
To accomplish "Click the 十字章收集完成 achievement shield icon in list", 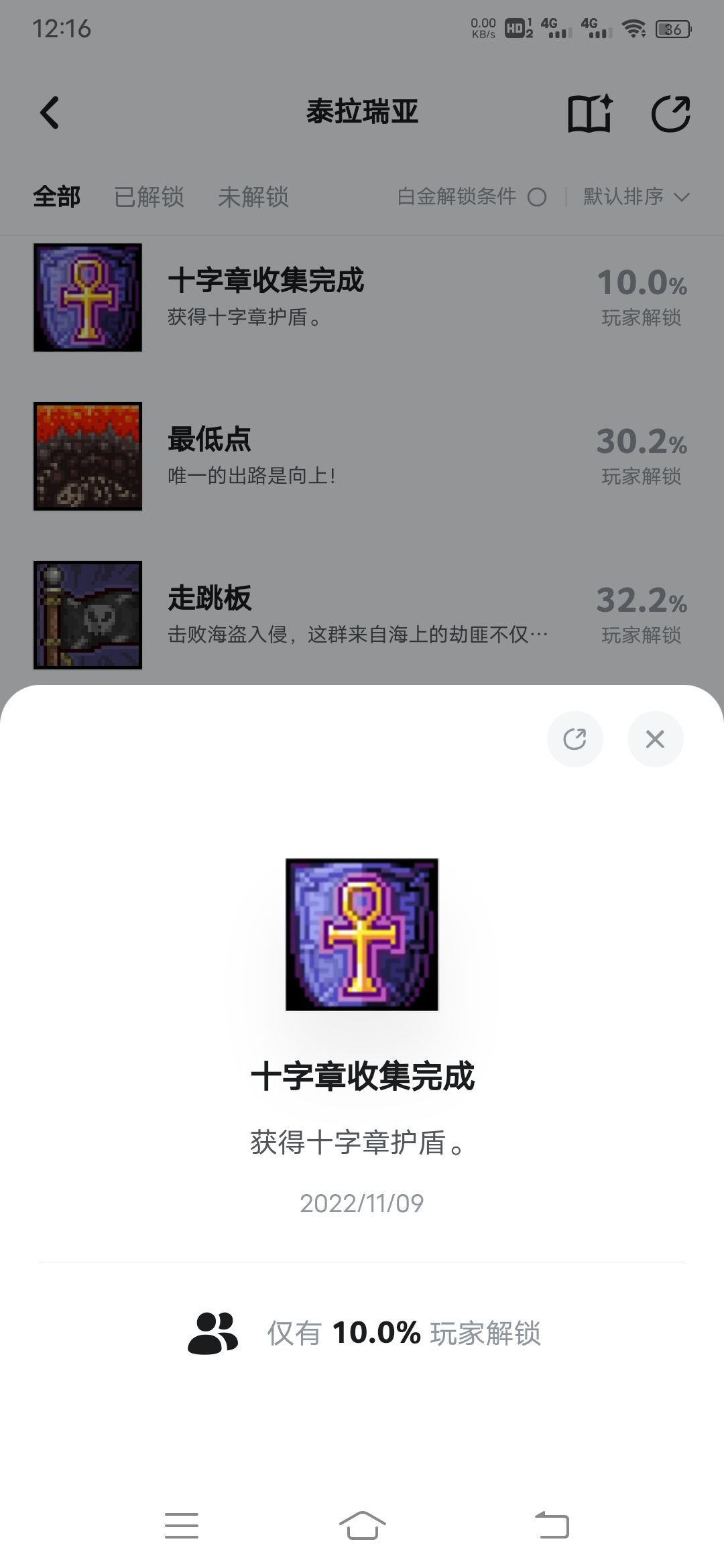I will point(88,298).
